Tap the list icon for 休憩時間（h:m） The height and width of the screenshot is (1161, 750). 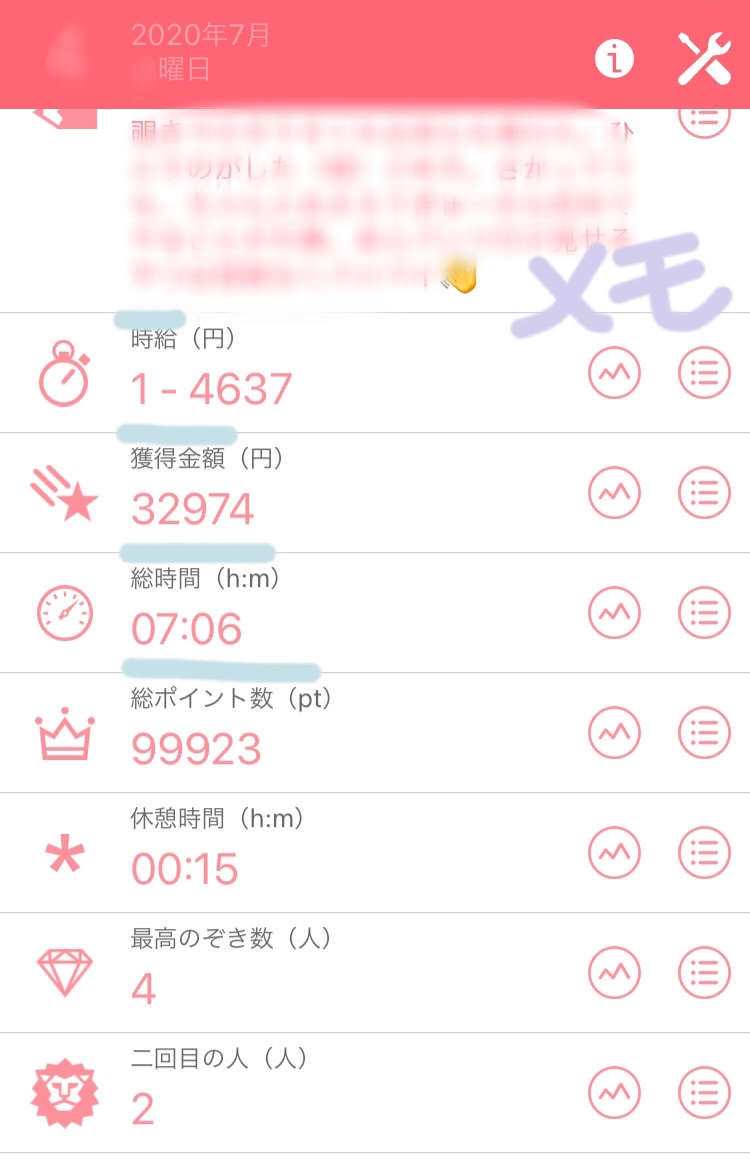tap(704, 853)
